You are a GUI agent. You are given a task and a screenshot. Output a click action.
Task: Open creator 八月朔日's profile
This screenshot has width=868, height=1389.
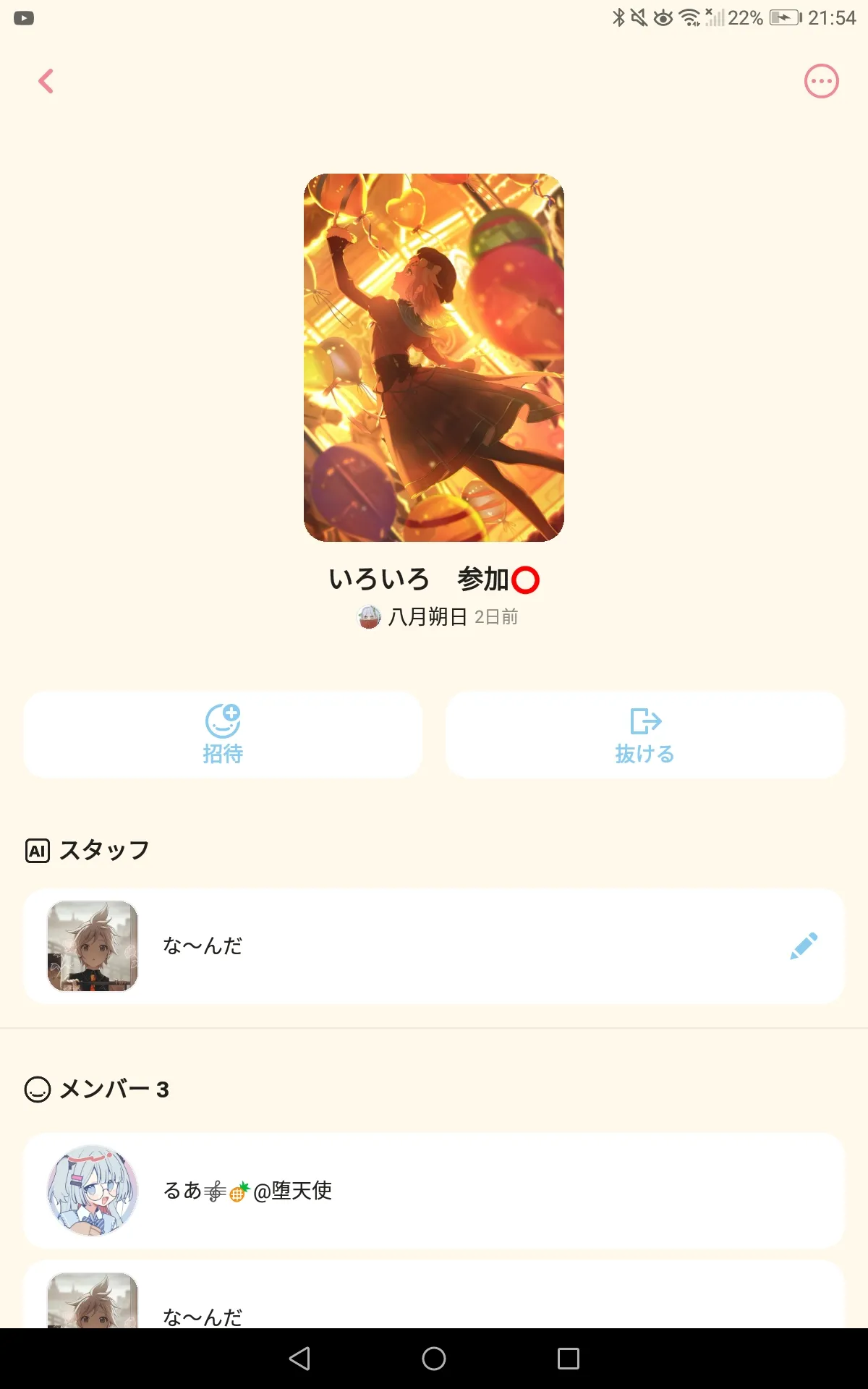(427, 617)
